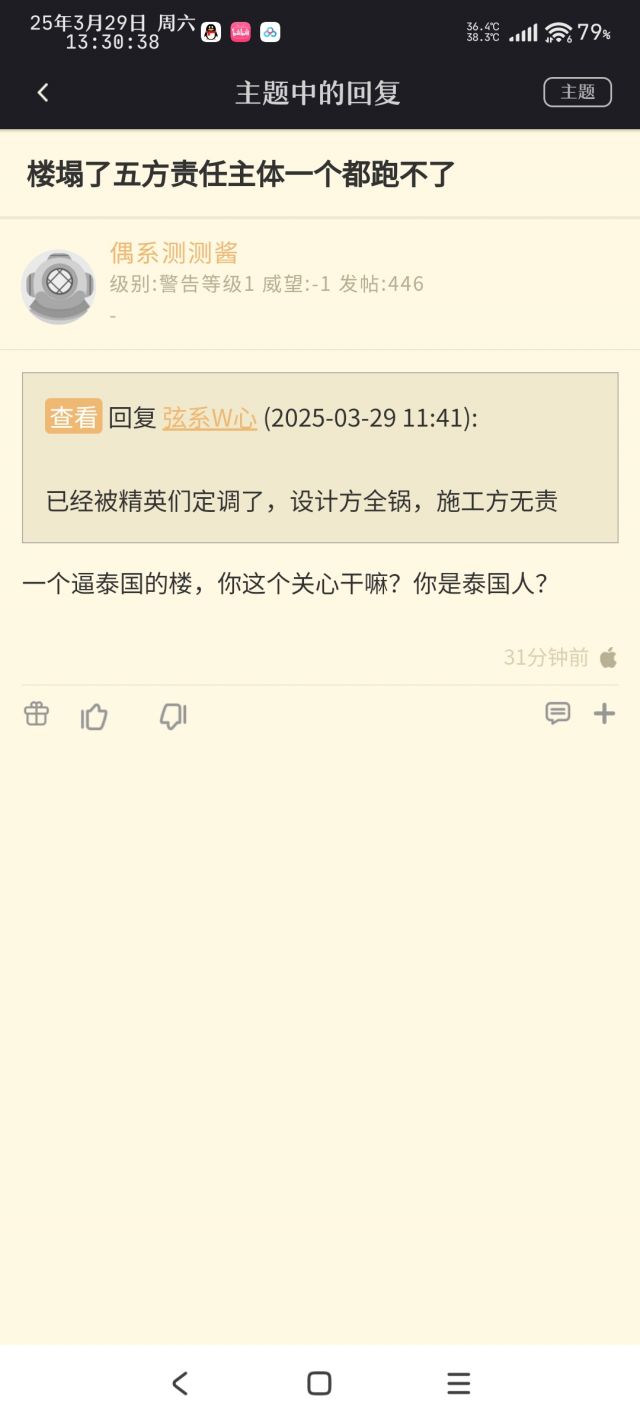The height and width of the screenshot is (1422, 640).
Task: Like this reply with thumbs up
Action: coord(94,716)
